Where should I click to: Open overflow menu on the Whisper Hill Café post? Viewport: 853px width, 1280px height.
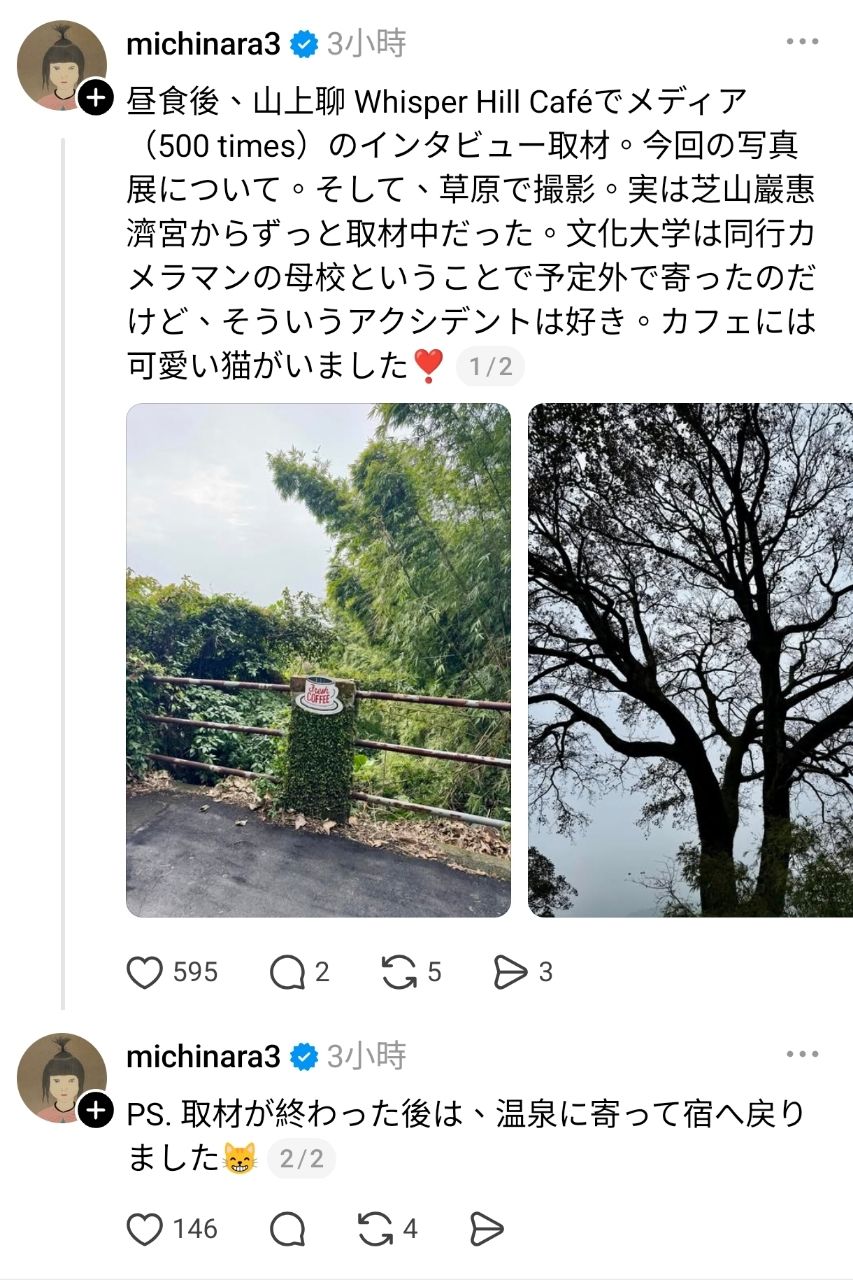click(802, 43)
